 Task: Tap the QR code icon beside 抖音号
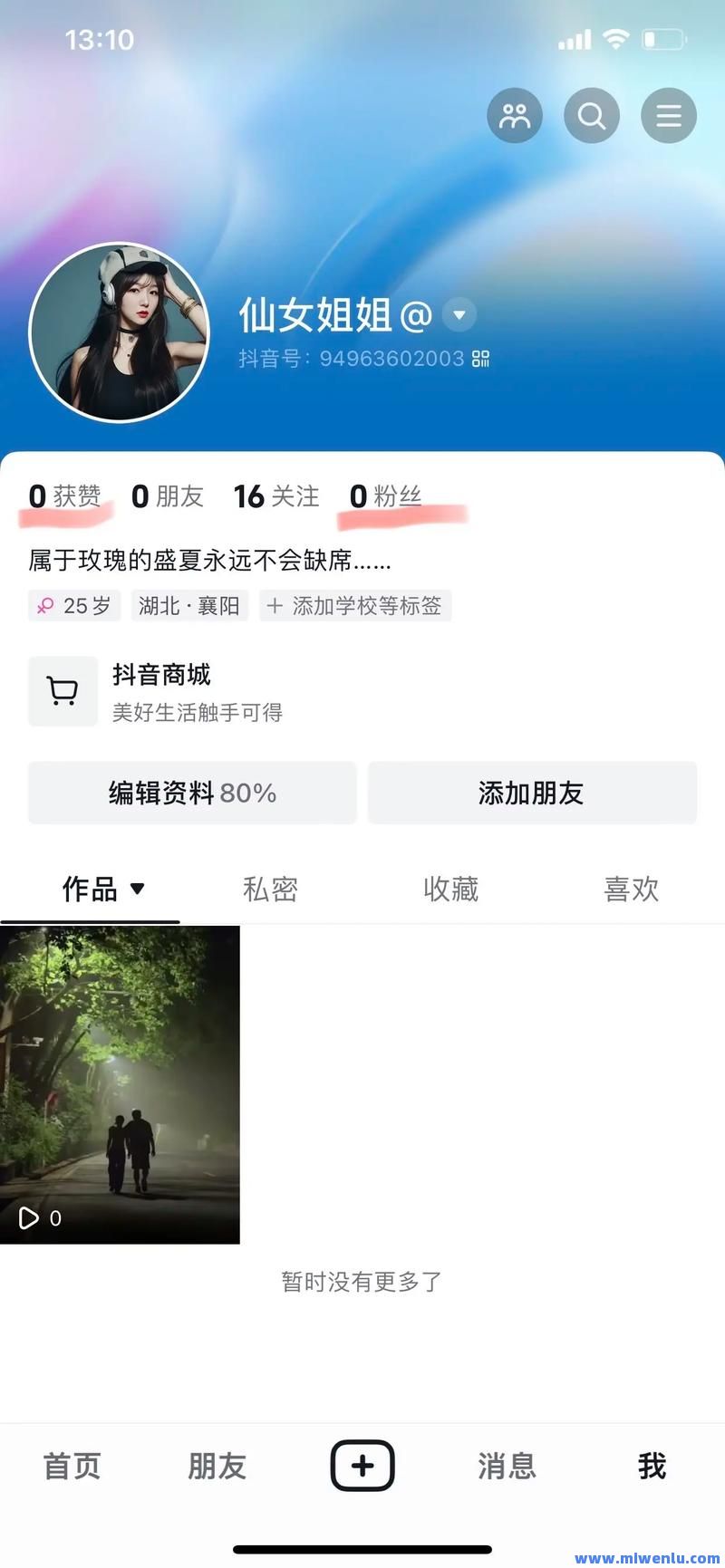[x=481, y=359]
